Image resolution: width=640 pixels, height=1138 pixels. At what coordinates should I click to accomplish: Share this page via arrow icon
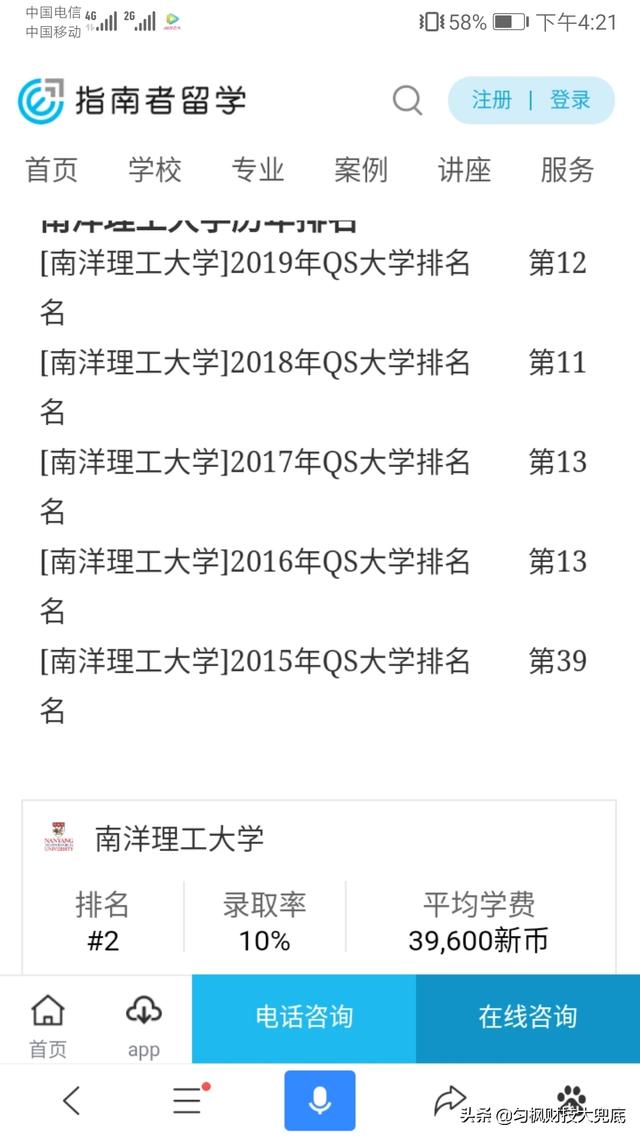click(x=450, y=1100)
